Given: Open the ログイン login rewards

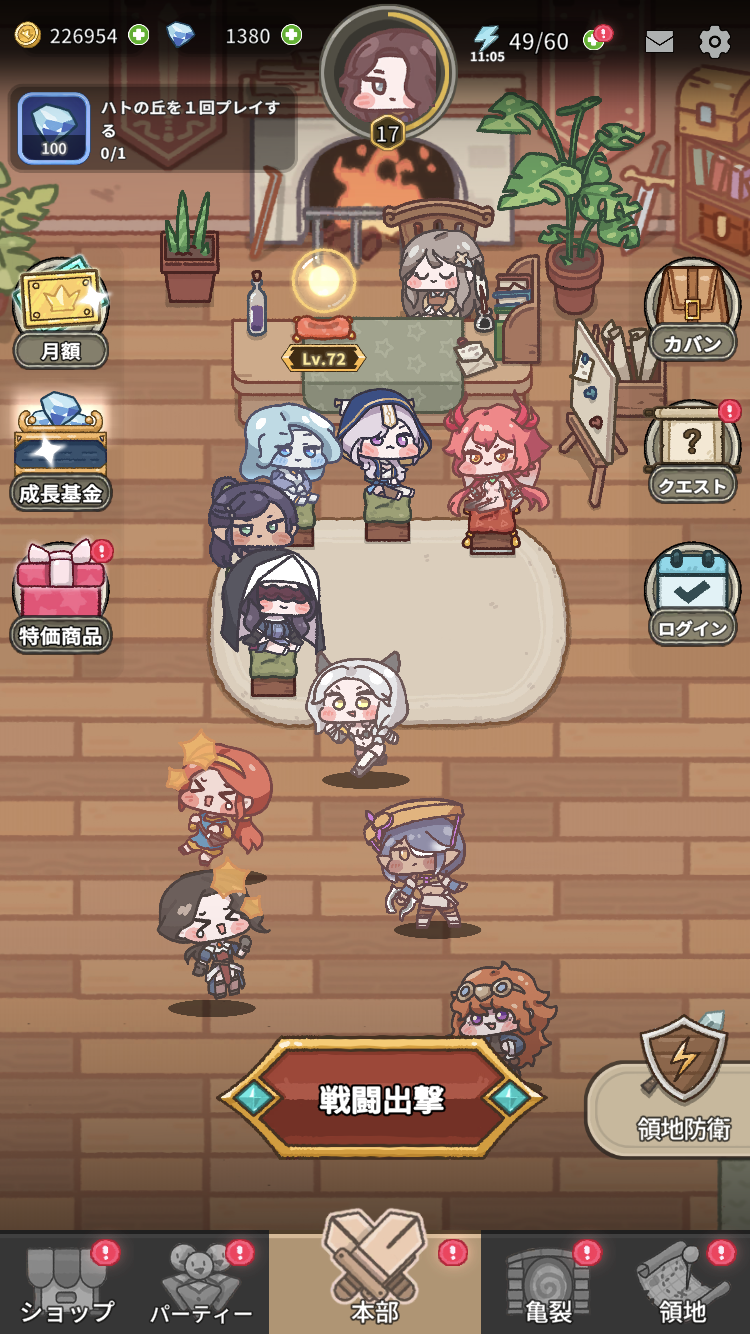Looking at the screenshot, I should 691,595.
